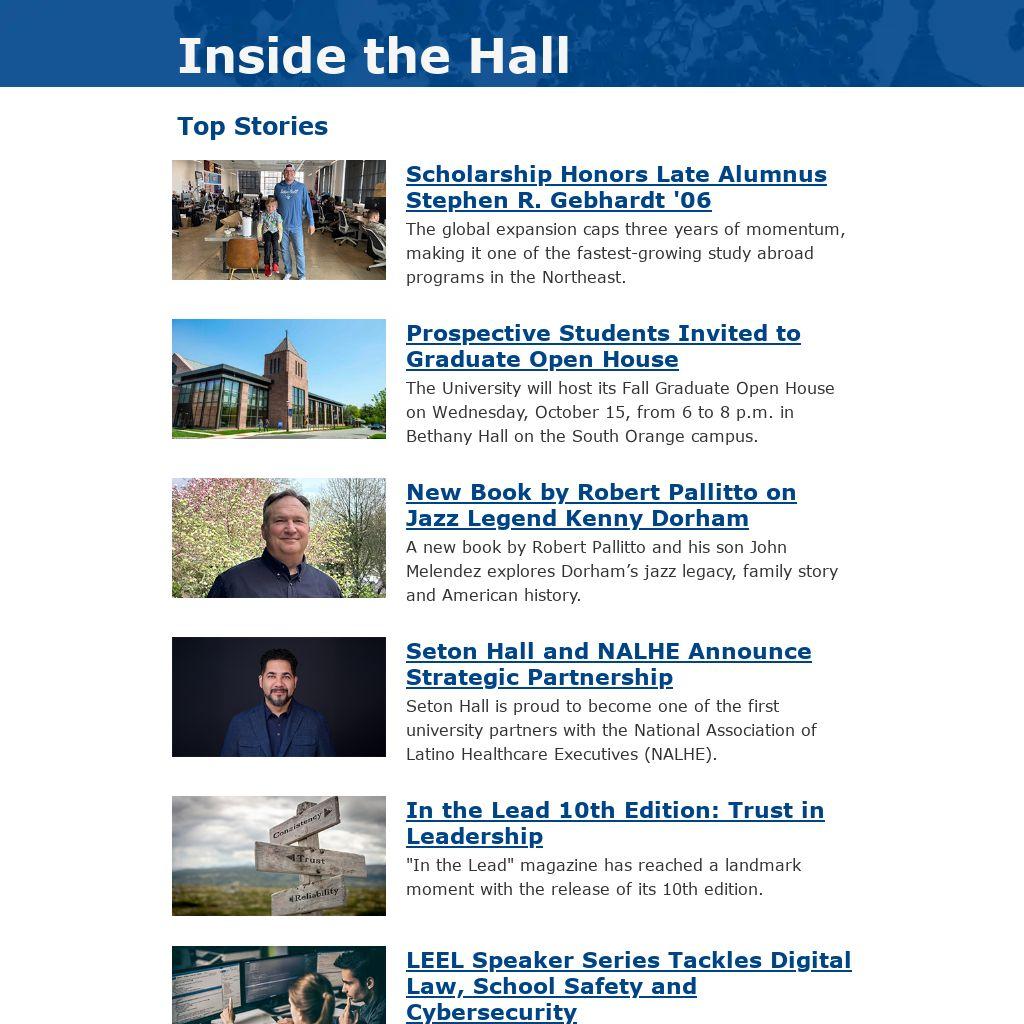Tap the dark portrait beside the NALHE story

279,697
